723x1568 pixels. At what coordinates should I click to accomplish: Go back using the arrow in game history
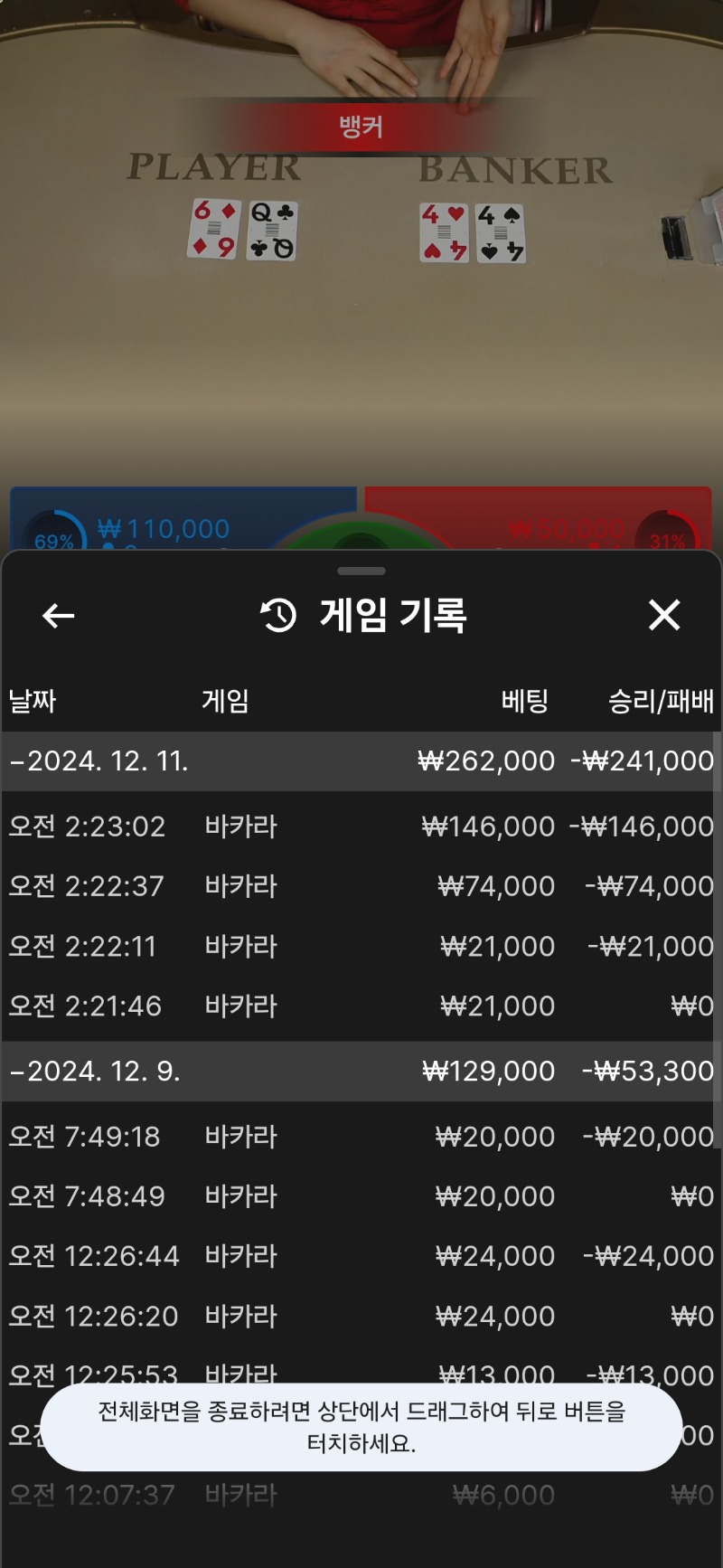tap(59, 616)
